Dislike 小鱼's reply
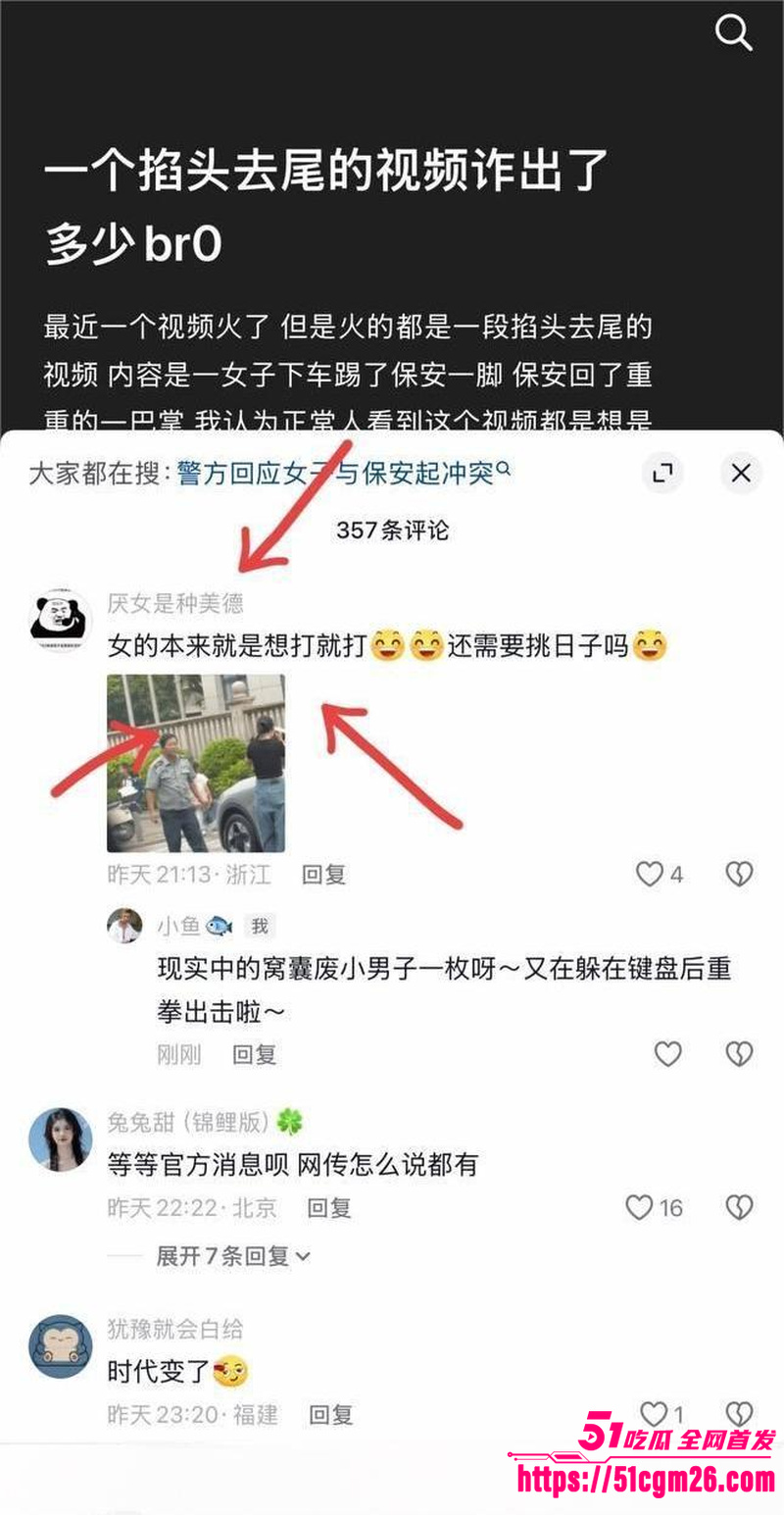Viewport: 784px width, 1515px height. click(739, 1054)
